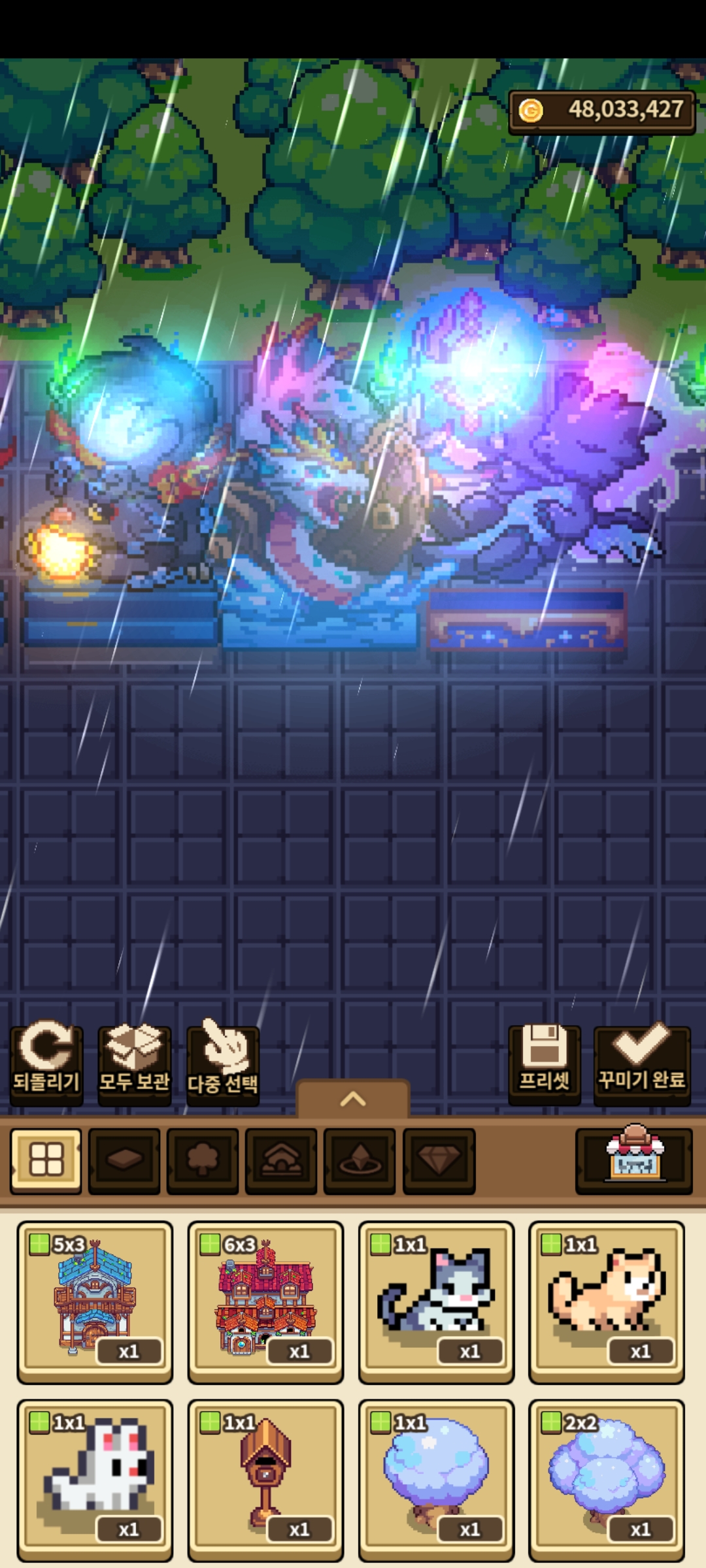Select the 2x2 pale blue tree item

607,1480
